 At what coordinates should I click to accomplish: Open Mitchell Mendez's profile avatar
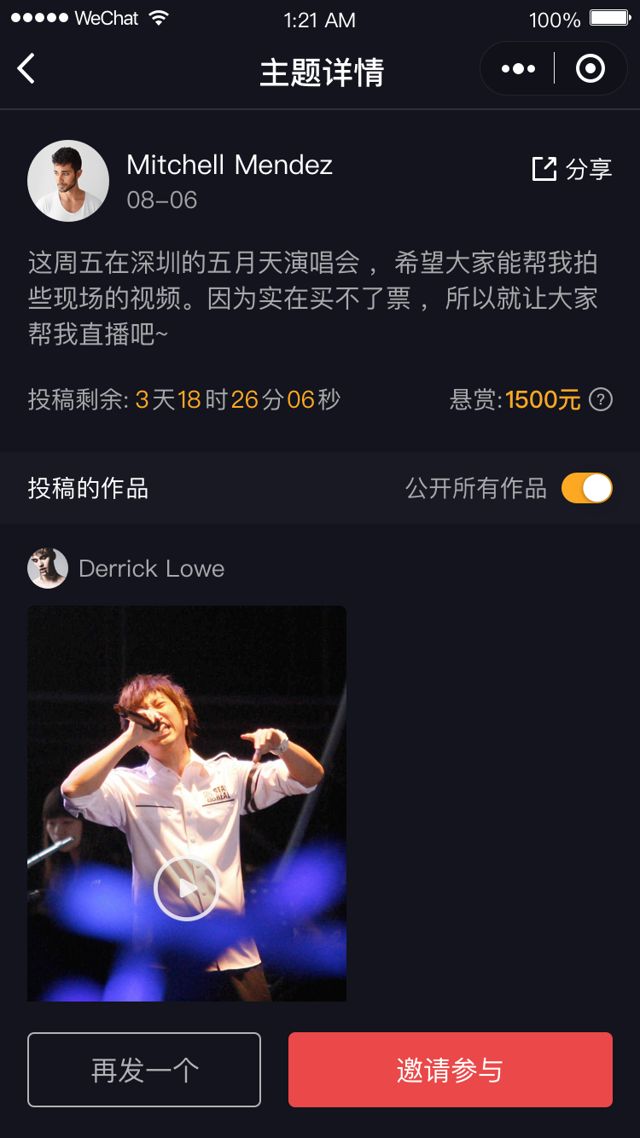(68, 181)
